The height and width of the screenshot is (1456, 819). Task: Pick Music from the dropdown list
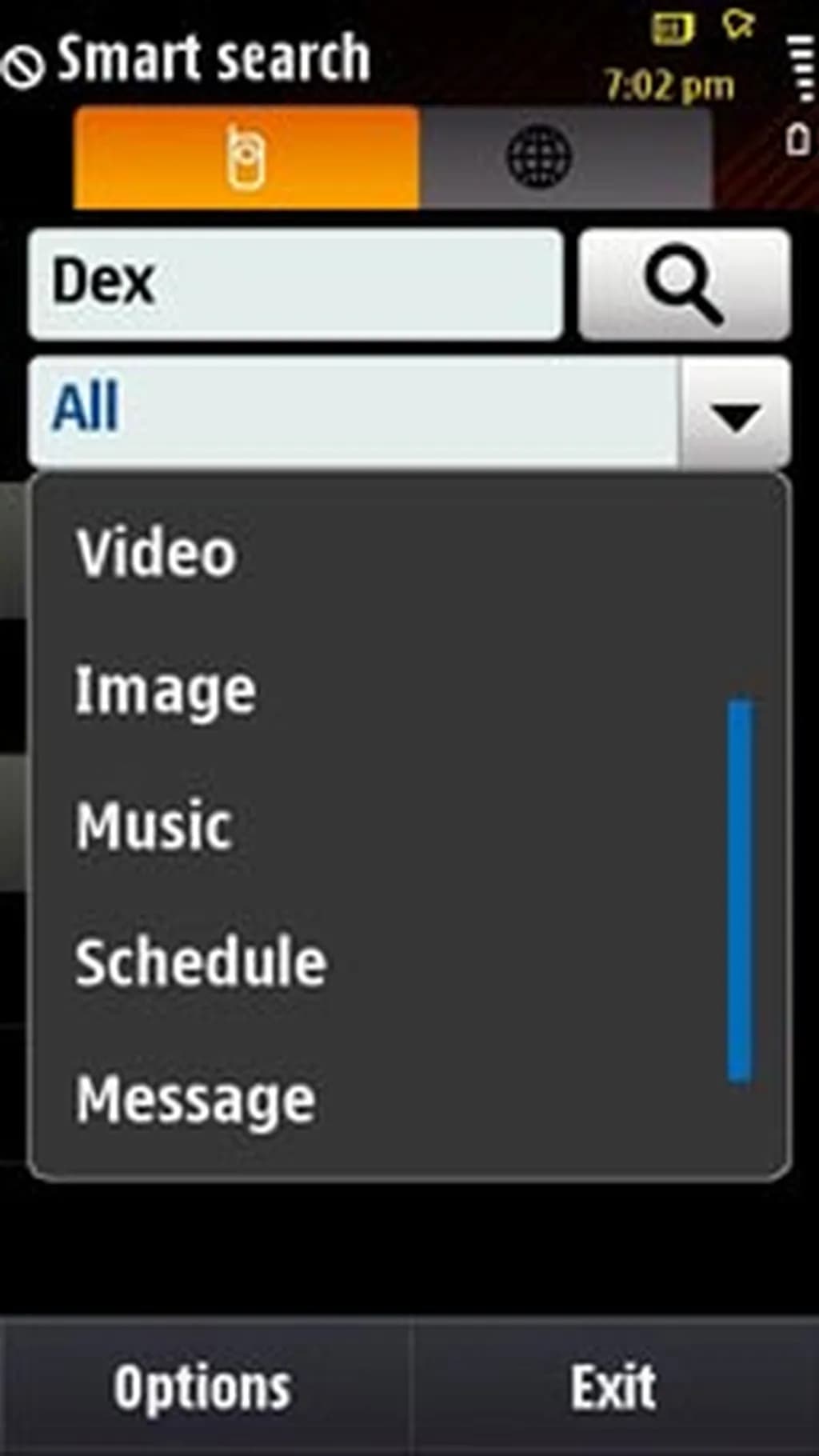coord(154,826)
